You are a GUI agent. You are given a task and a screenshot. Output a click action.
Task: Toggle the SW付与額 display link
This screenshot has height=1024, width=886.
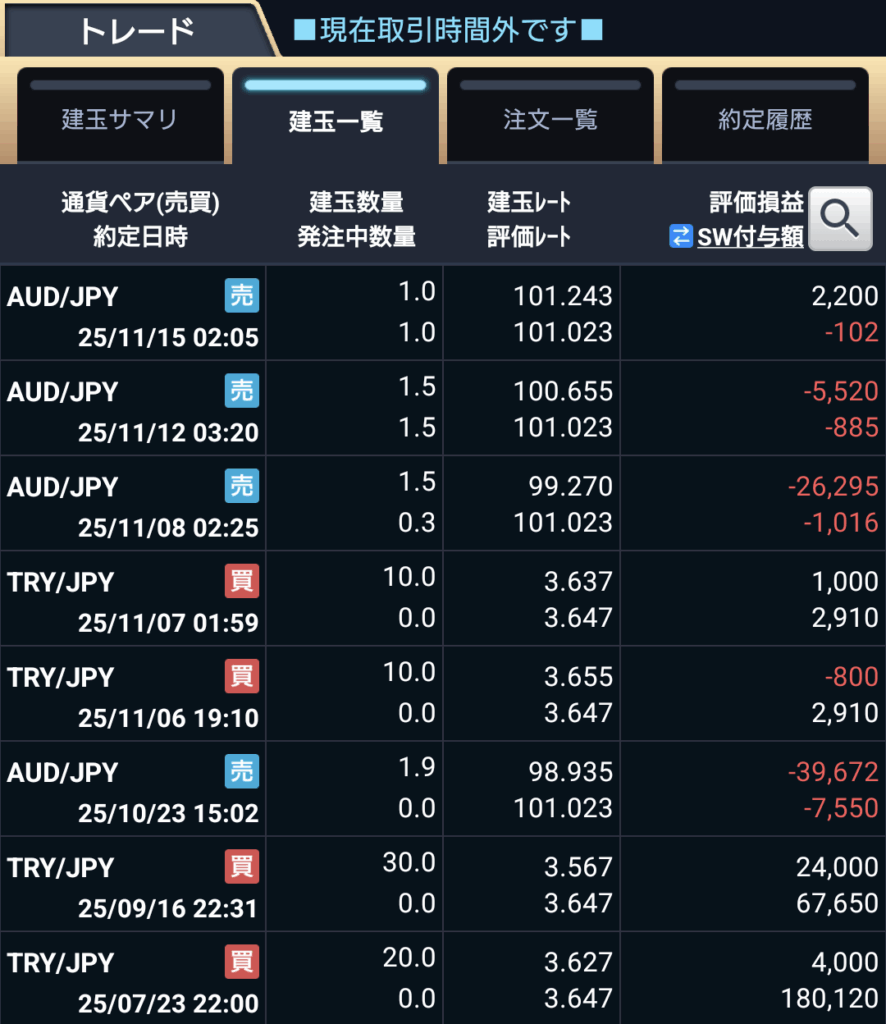click(x=738, y=237)
